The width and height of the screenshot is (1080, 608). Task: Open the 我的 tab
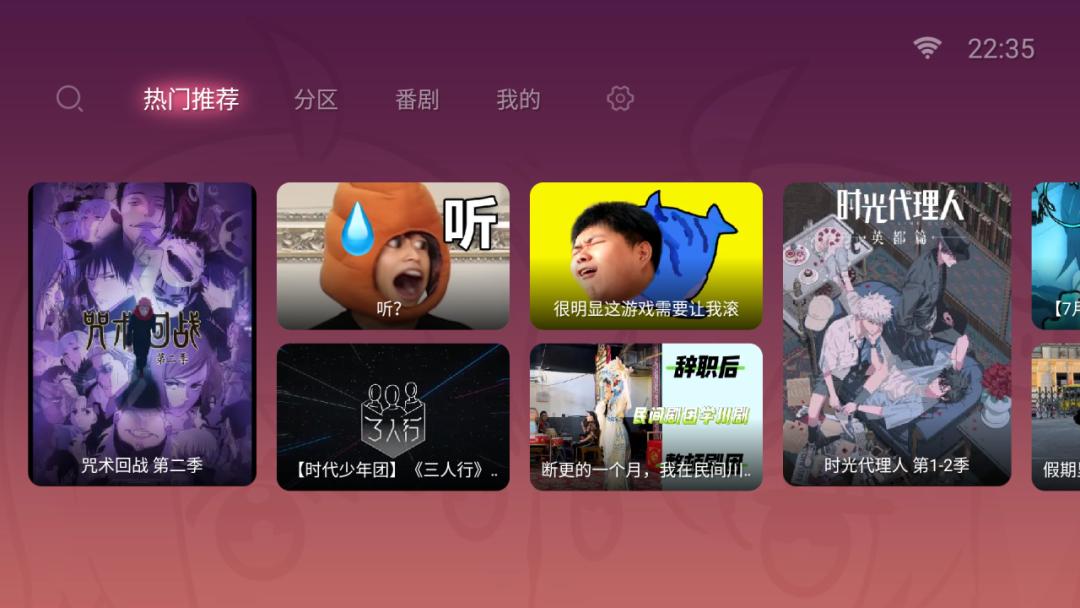[518, 100]
